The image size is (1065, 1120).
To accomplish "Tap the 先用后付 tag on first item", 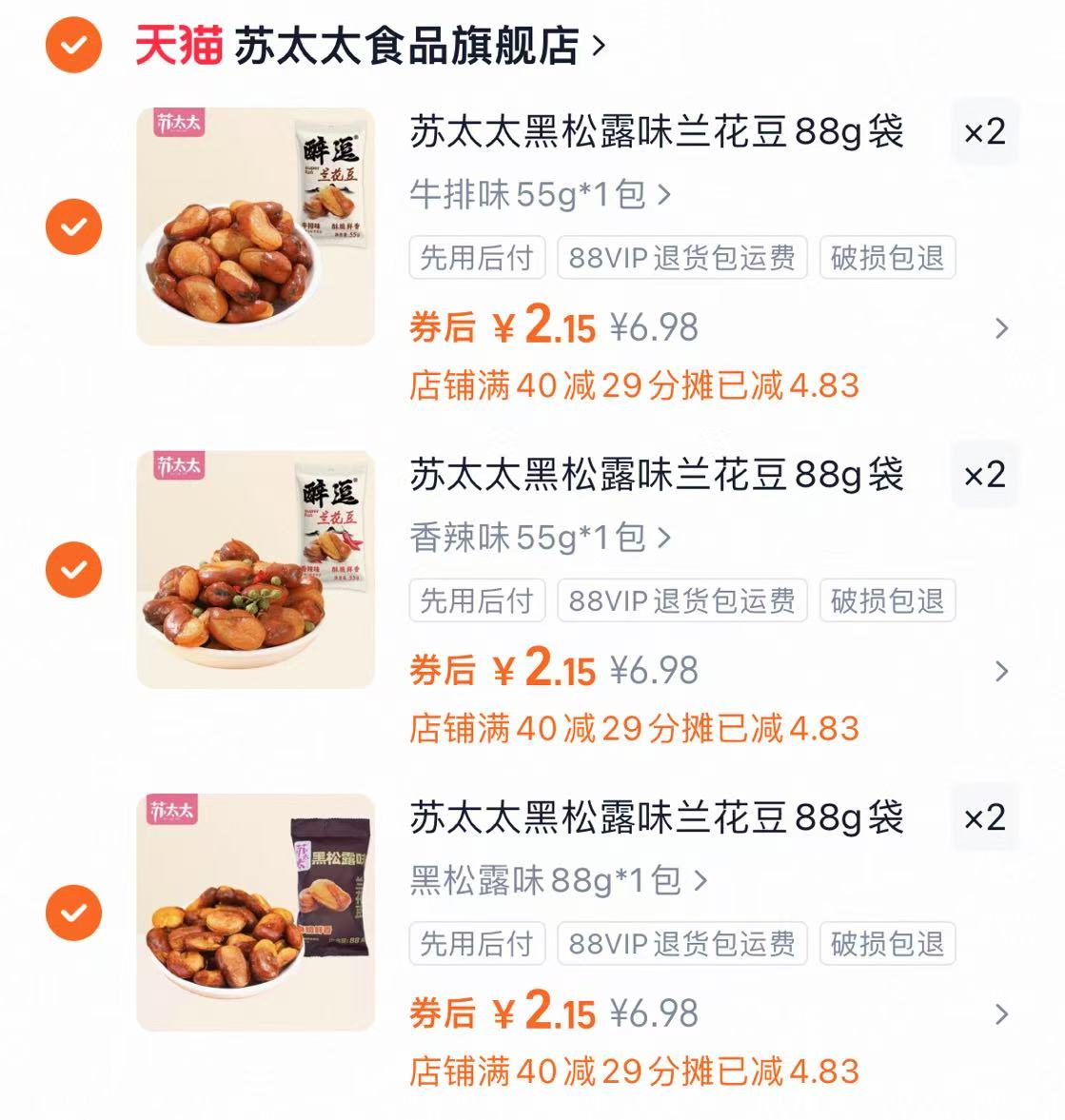I will pos(476,258).
